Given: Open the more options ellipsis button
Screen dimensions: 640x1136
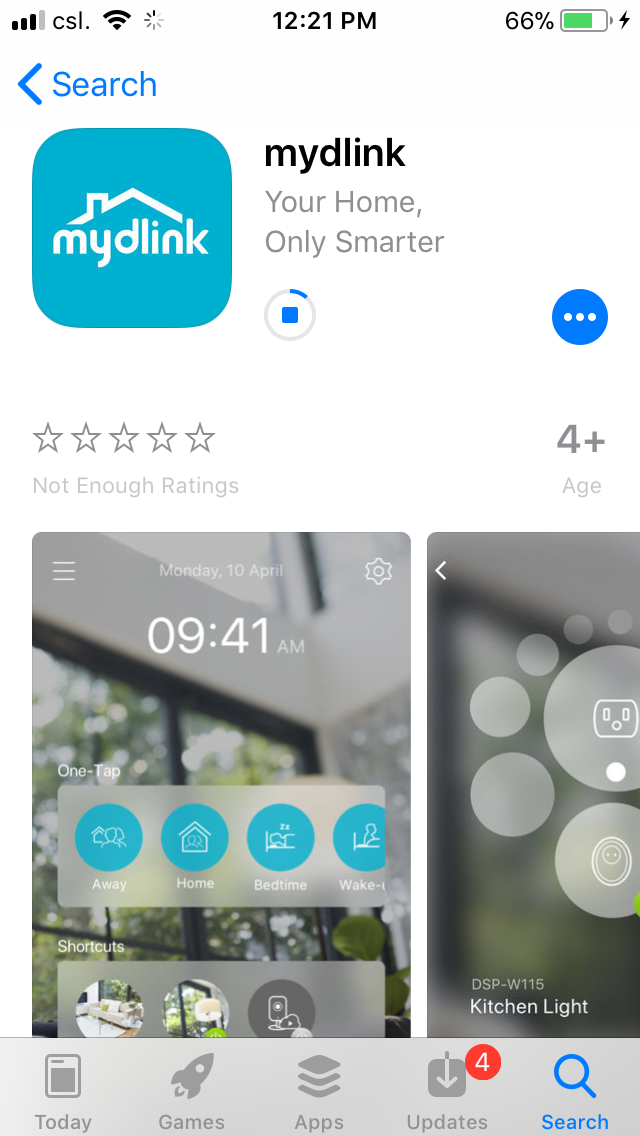Looking at the screenshot, I should (580, 317).
